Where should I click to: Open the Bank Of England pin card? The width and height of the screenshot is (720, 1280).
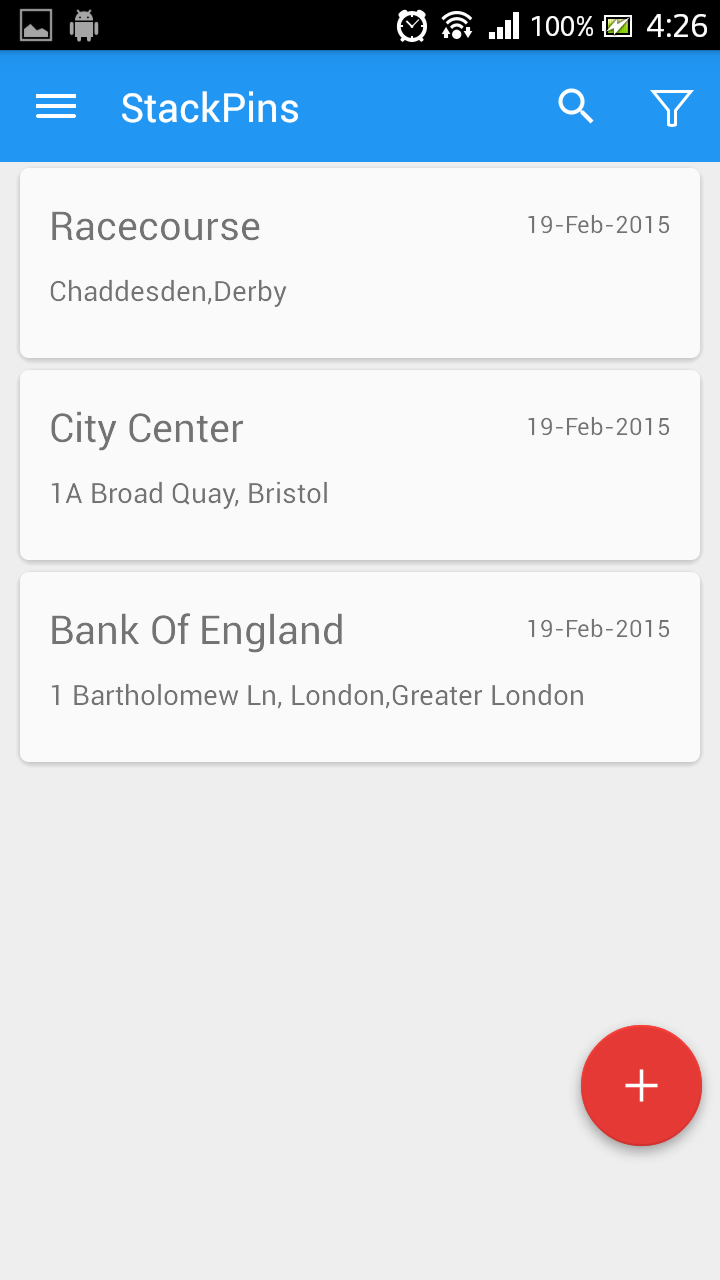[360, 667]
